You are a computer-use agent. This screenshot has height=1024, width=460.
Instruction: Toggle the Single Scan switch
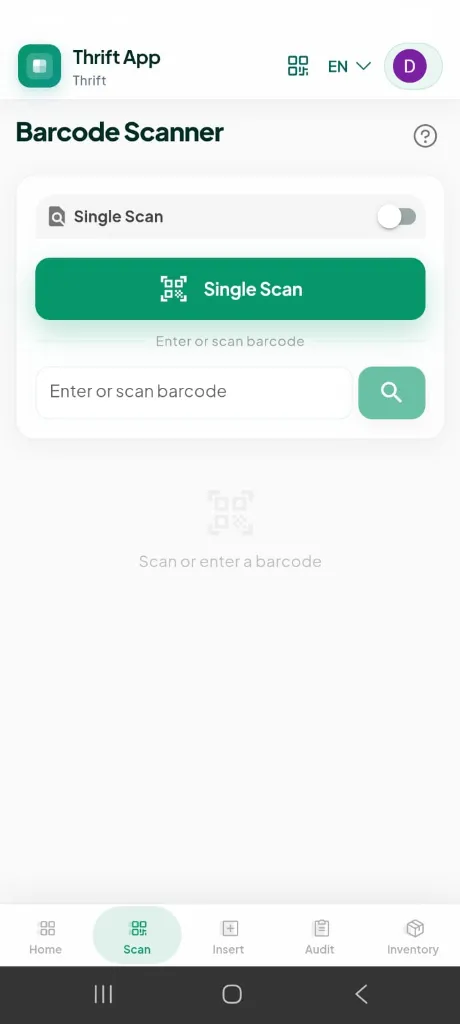click(397, 217)
